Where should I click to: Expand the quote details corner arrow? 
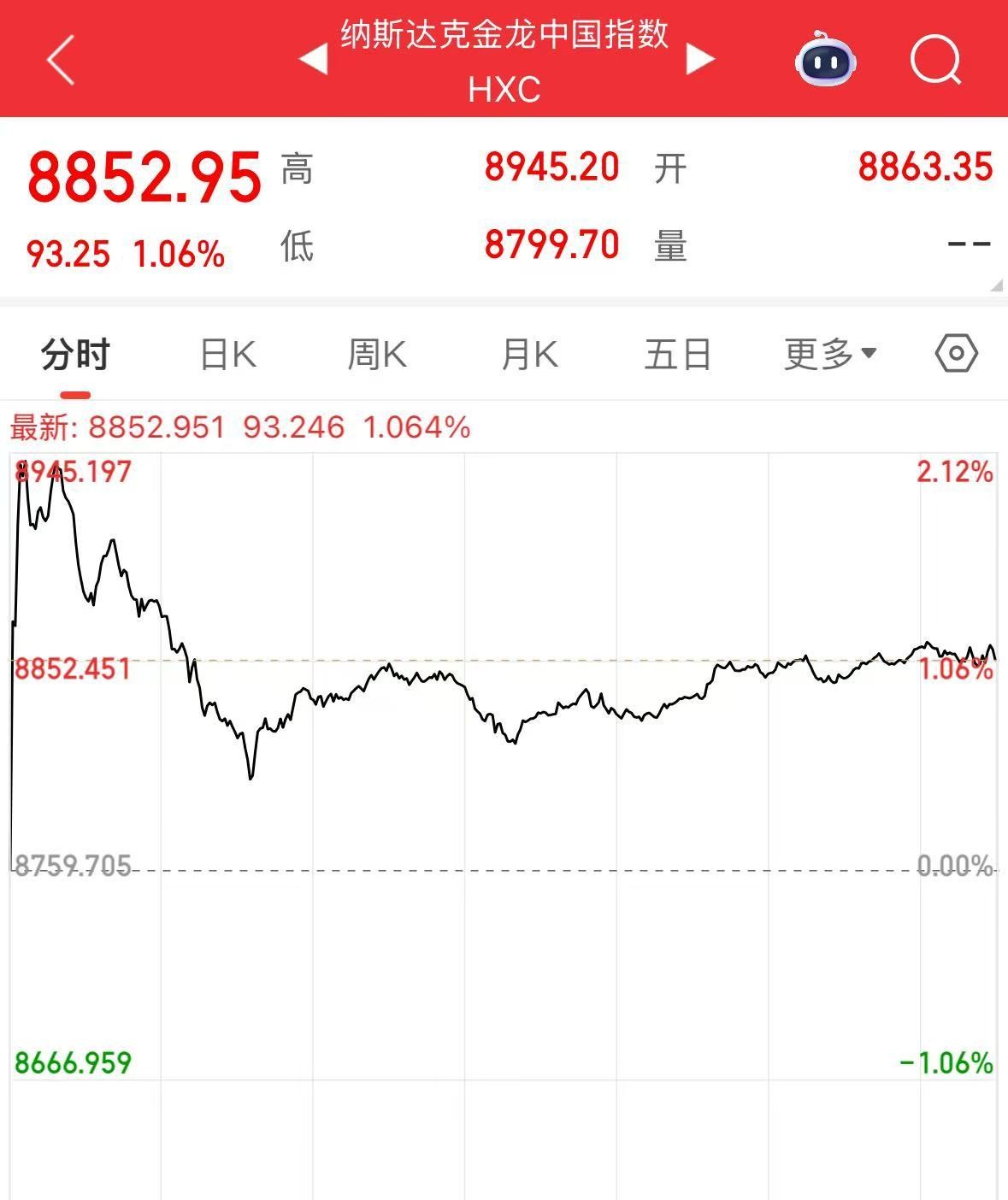tap(995, 285)
